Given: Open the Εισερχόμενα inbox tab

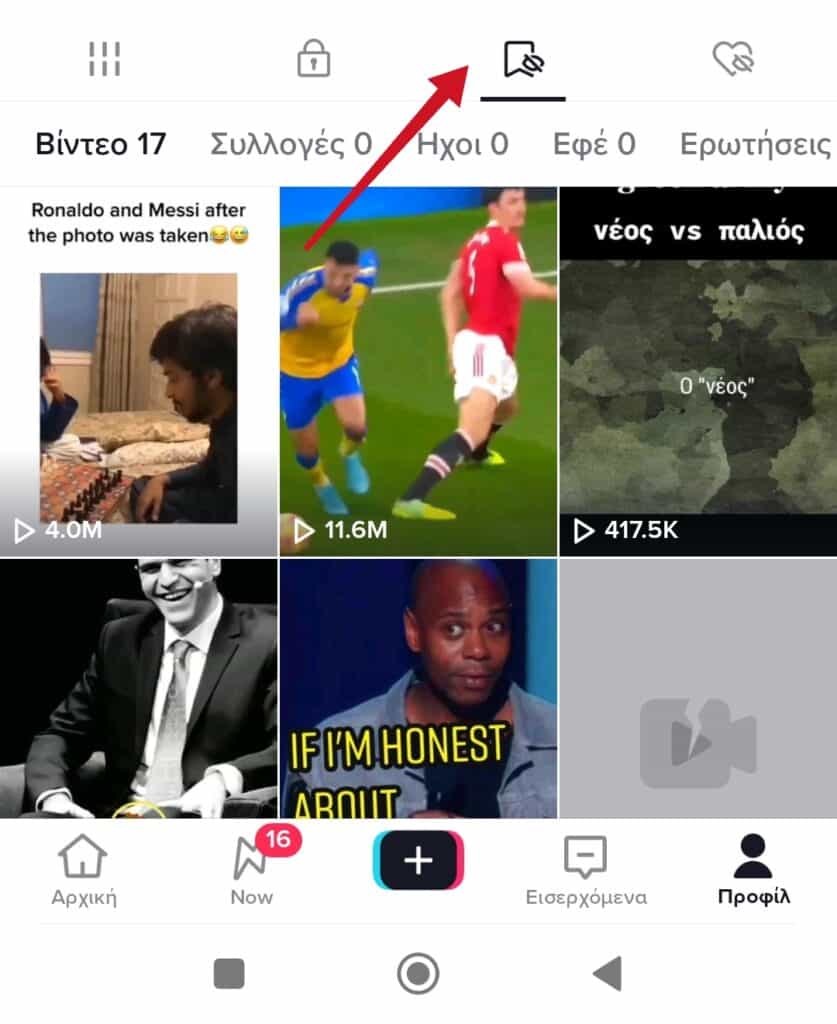Looking at the screenshot, I should 586,870.
